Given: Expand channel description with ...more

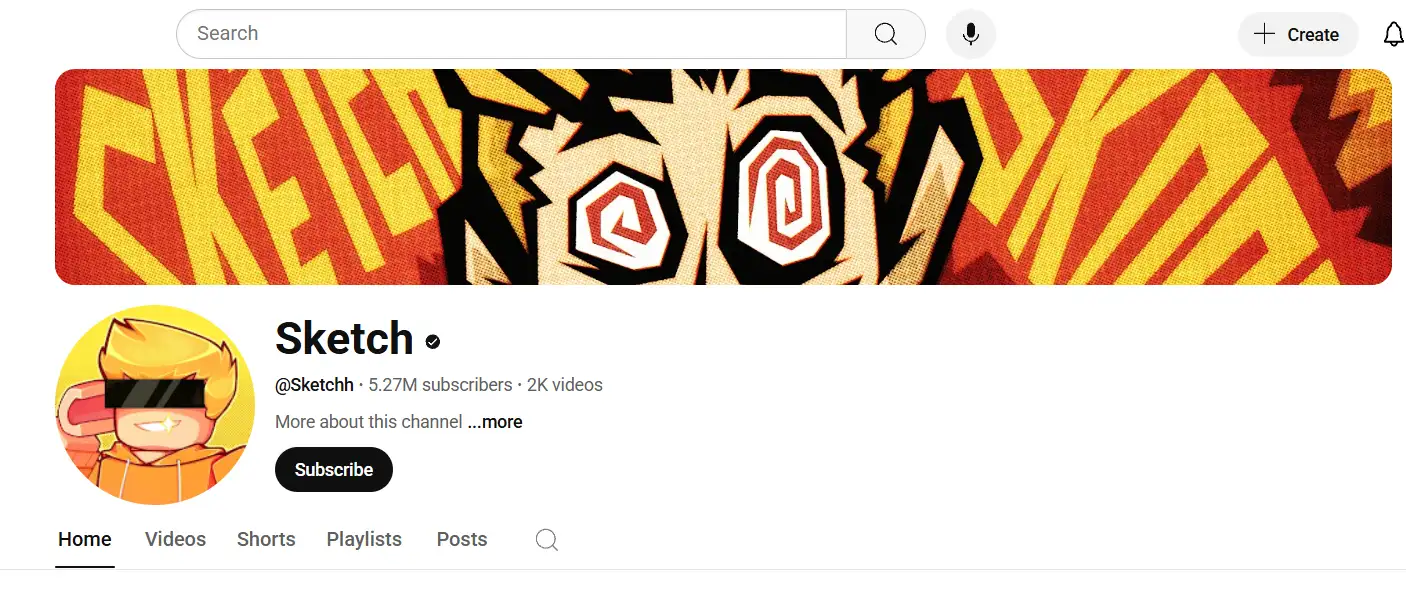Looking at the screenshot, I should (x=495, y=422).
